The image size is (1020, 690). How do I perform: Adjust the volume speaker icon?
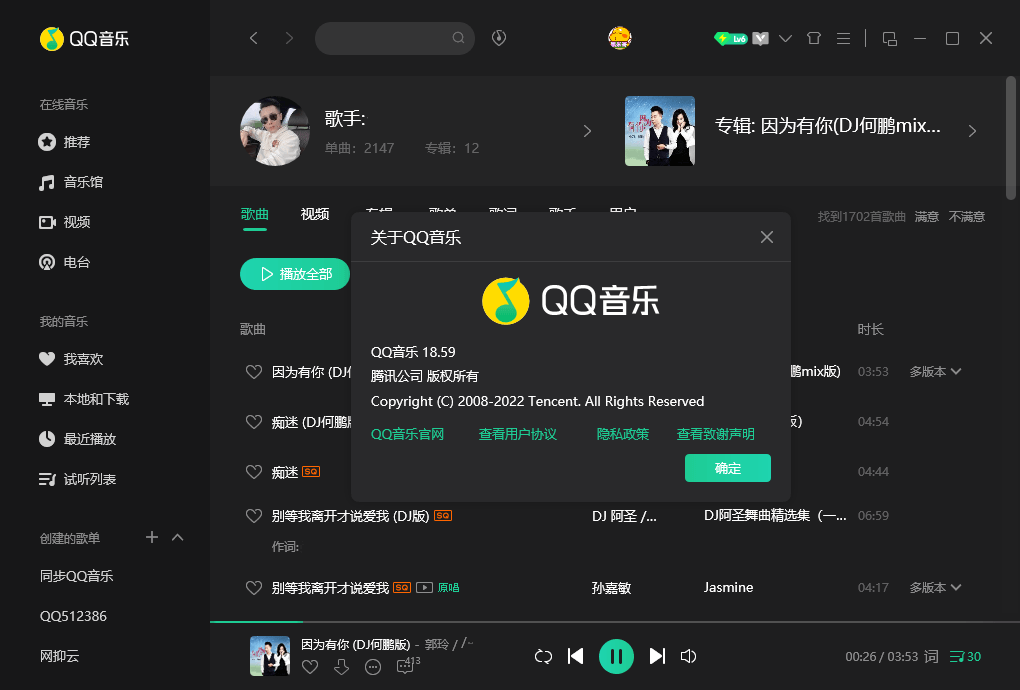point(688,656)
